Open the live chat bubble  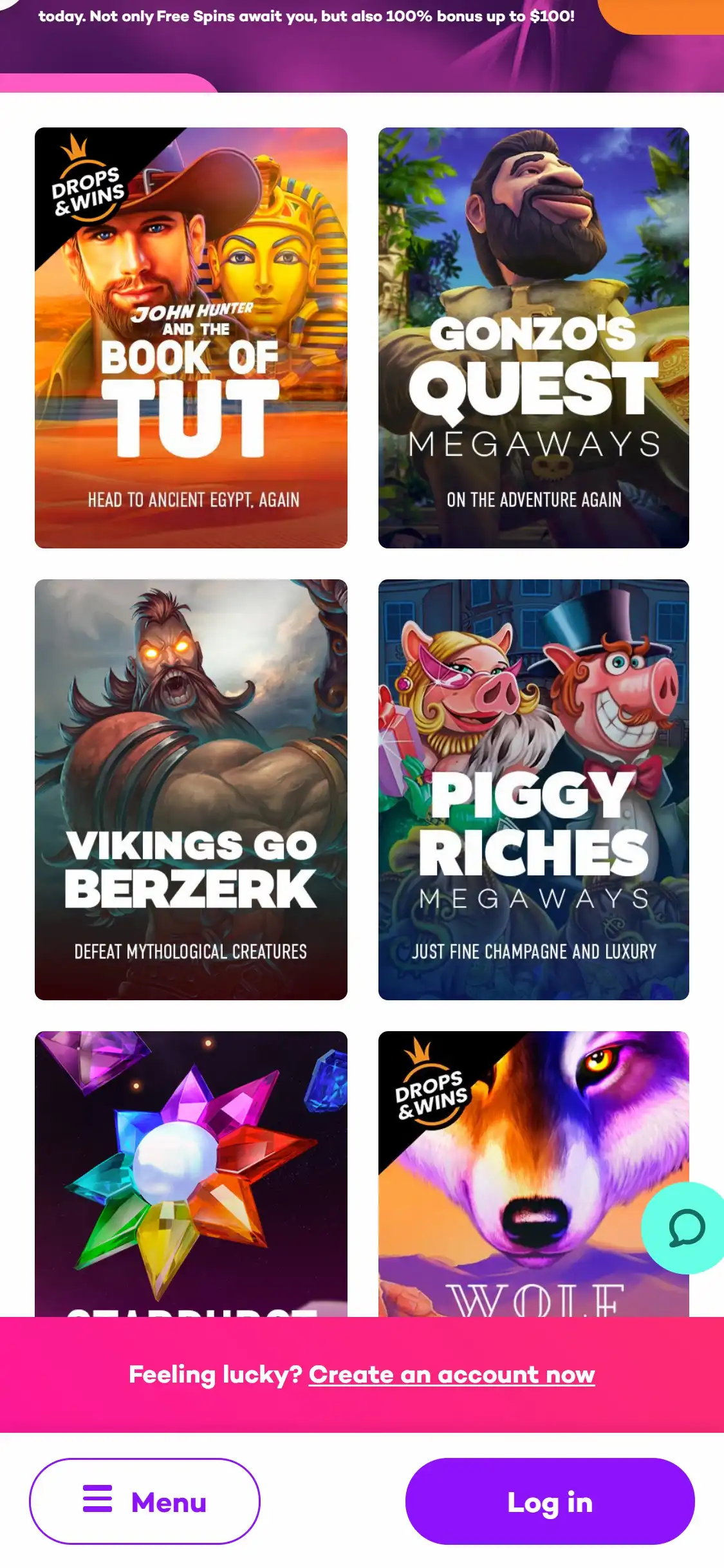click(686, 1227)
